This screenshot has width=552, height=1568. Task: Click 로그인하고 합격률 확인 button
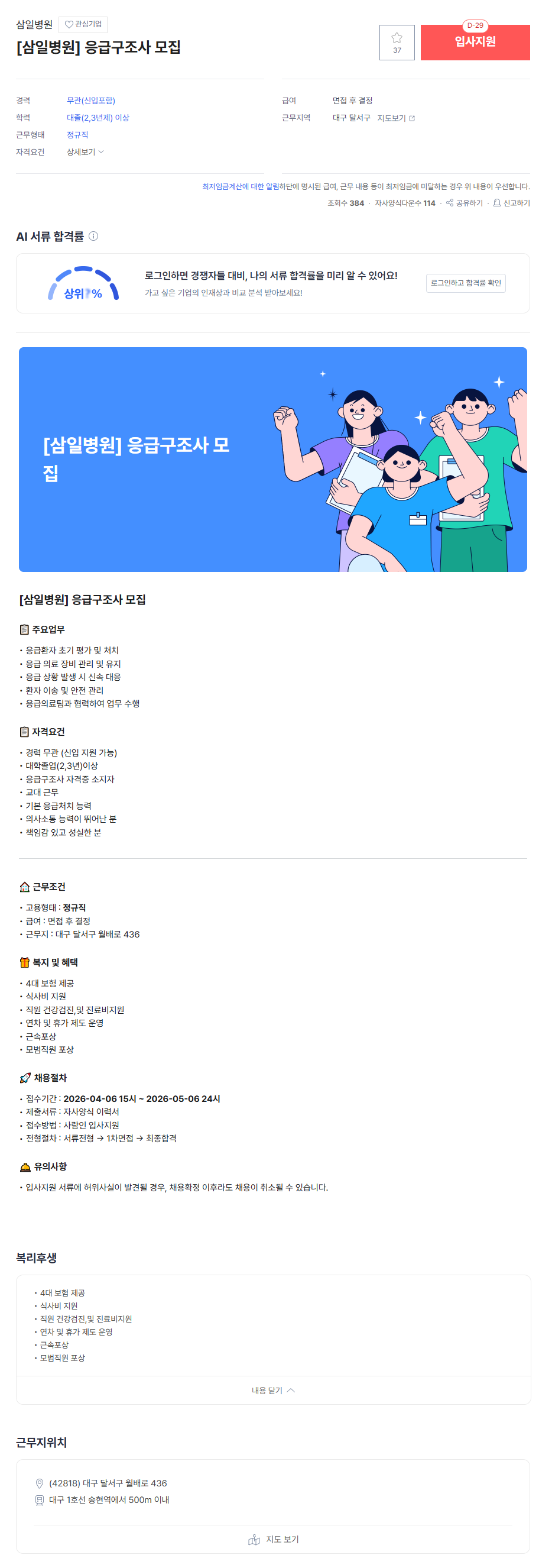coord(467,283)
